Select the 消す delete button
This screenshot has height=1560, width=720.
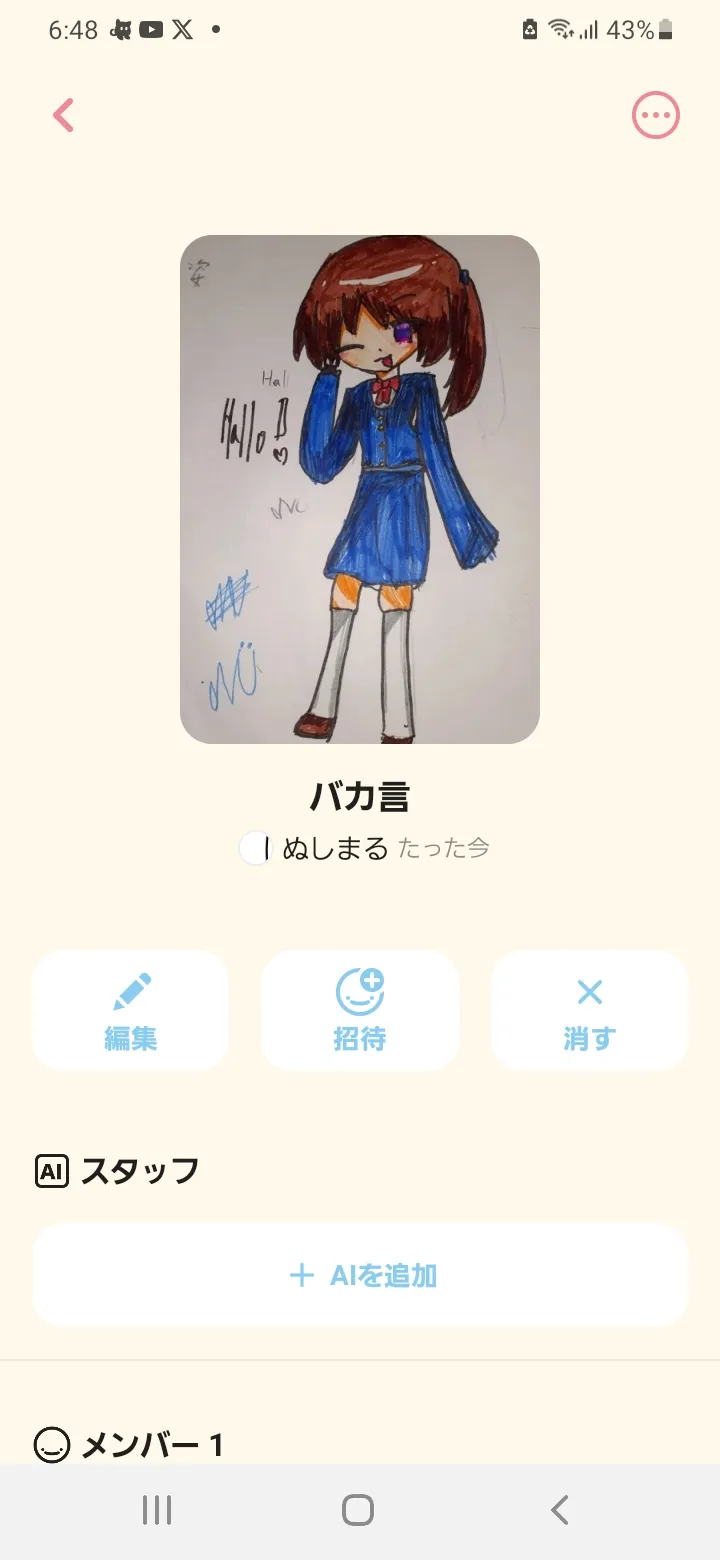(x=589, y=1010)
